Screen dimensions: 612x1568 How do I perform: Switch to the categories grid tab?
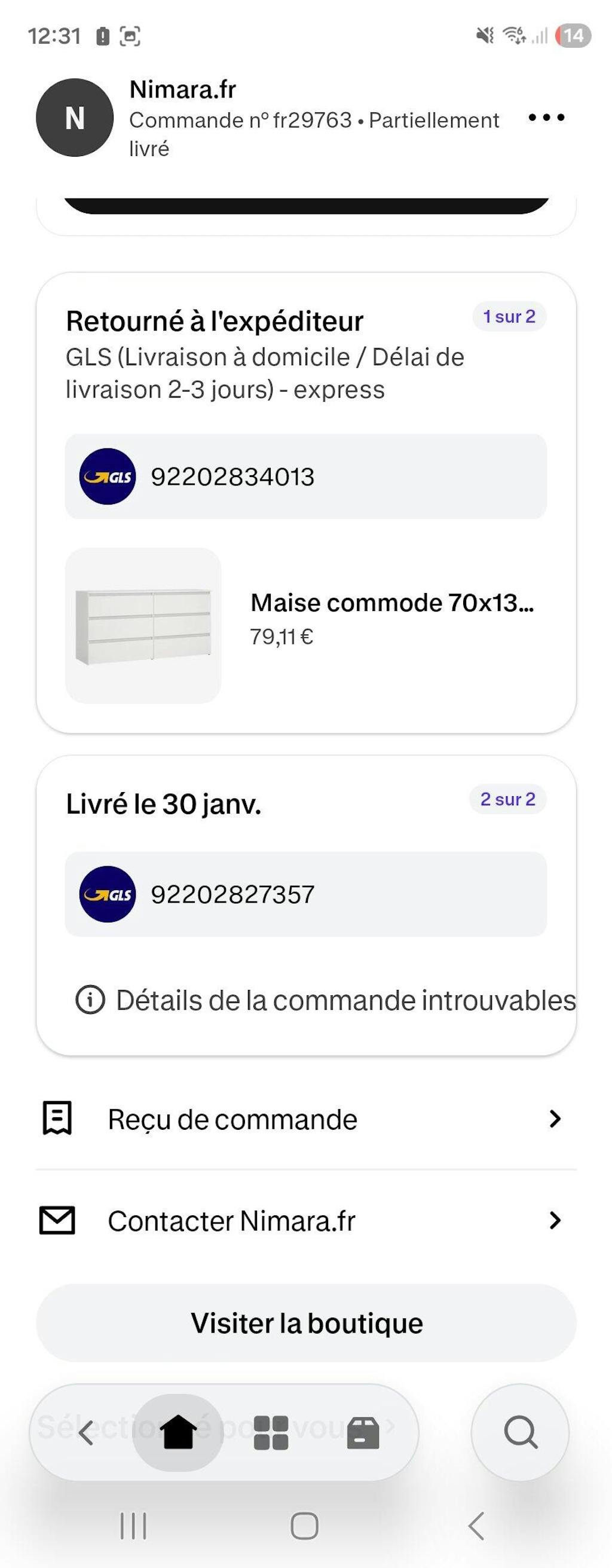(271, 1432)
